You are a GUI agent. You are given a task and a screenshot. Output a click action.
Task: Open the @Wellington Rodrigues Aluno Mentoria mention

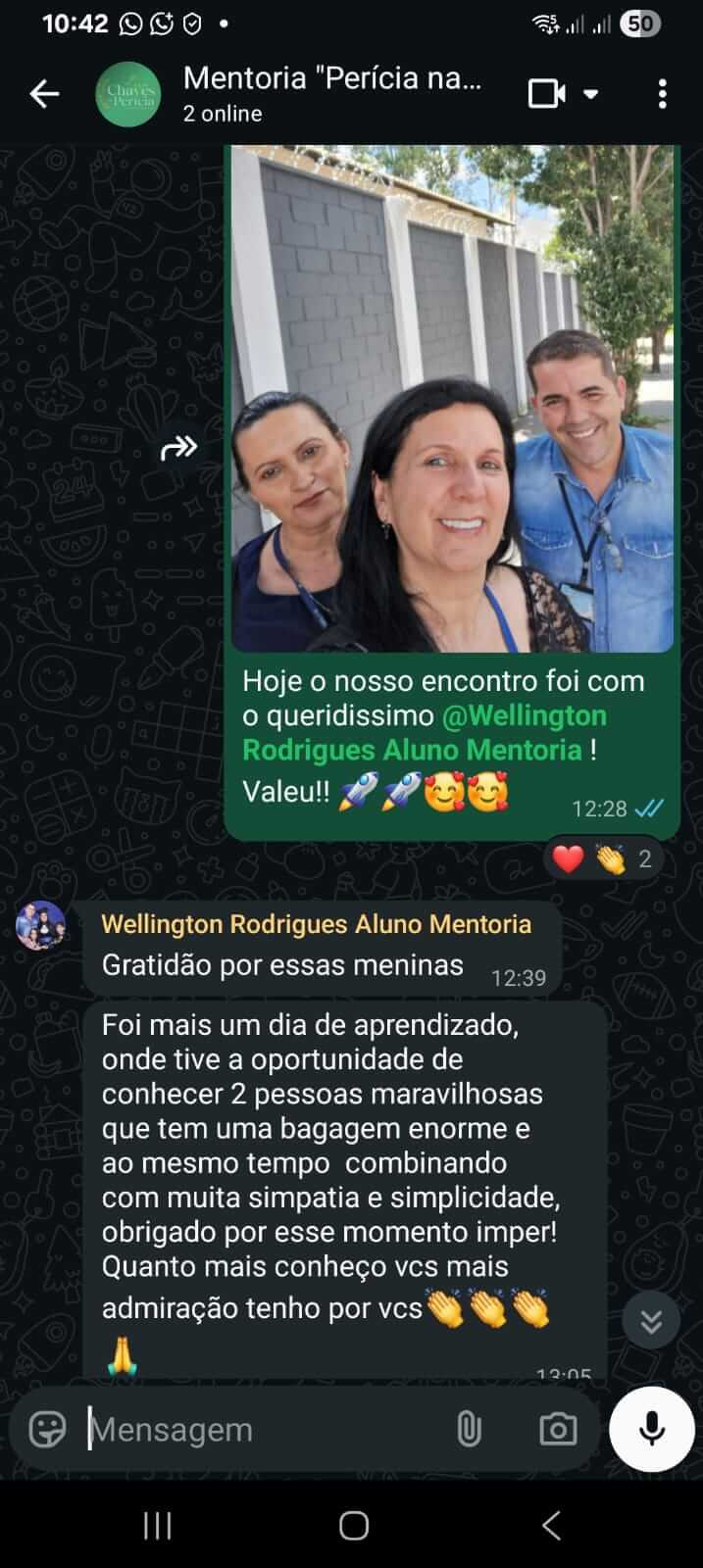click(425, 733)
